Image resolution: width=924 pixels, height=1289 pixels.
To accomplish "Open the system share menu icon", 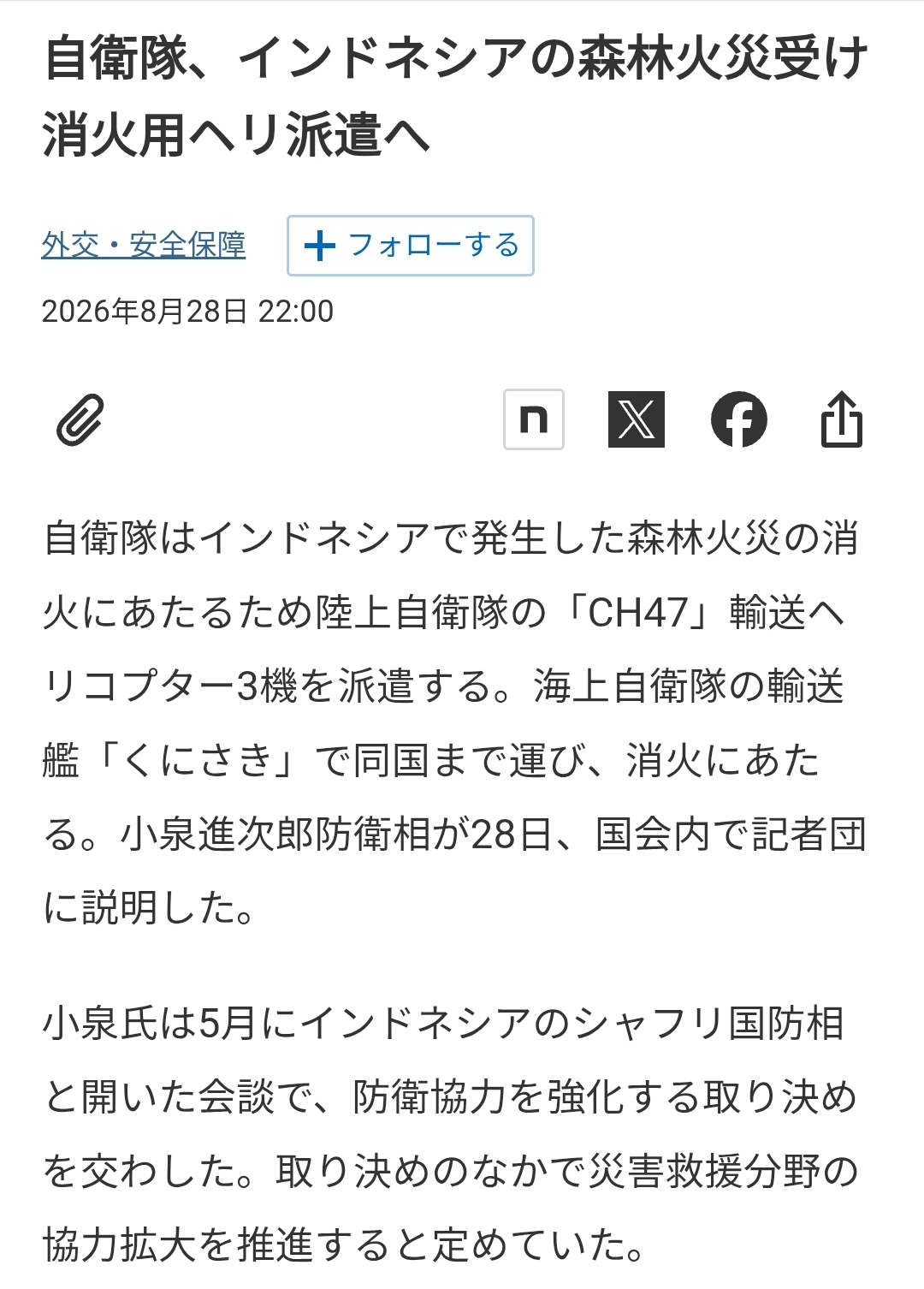I will pos(842,419).
